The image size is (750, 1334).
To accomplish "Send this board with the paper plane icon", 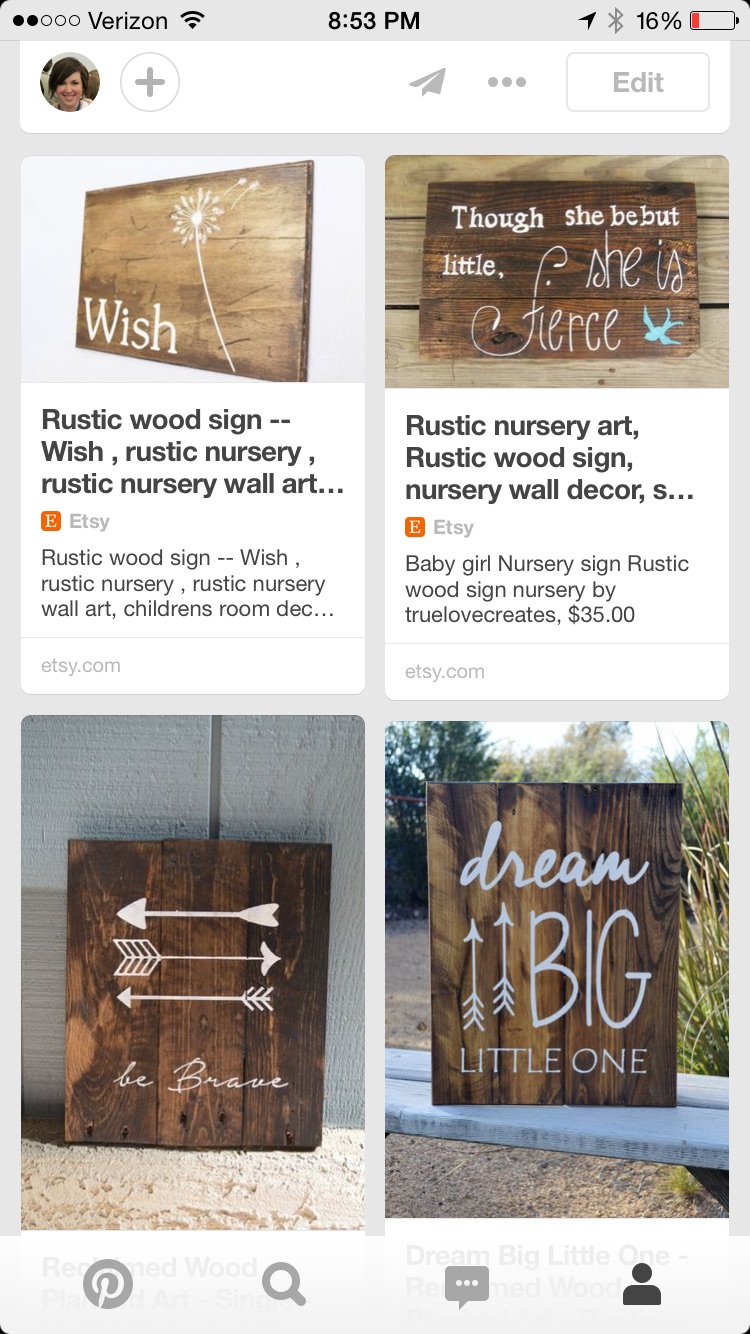I will tap(427, 82).
